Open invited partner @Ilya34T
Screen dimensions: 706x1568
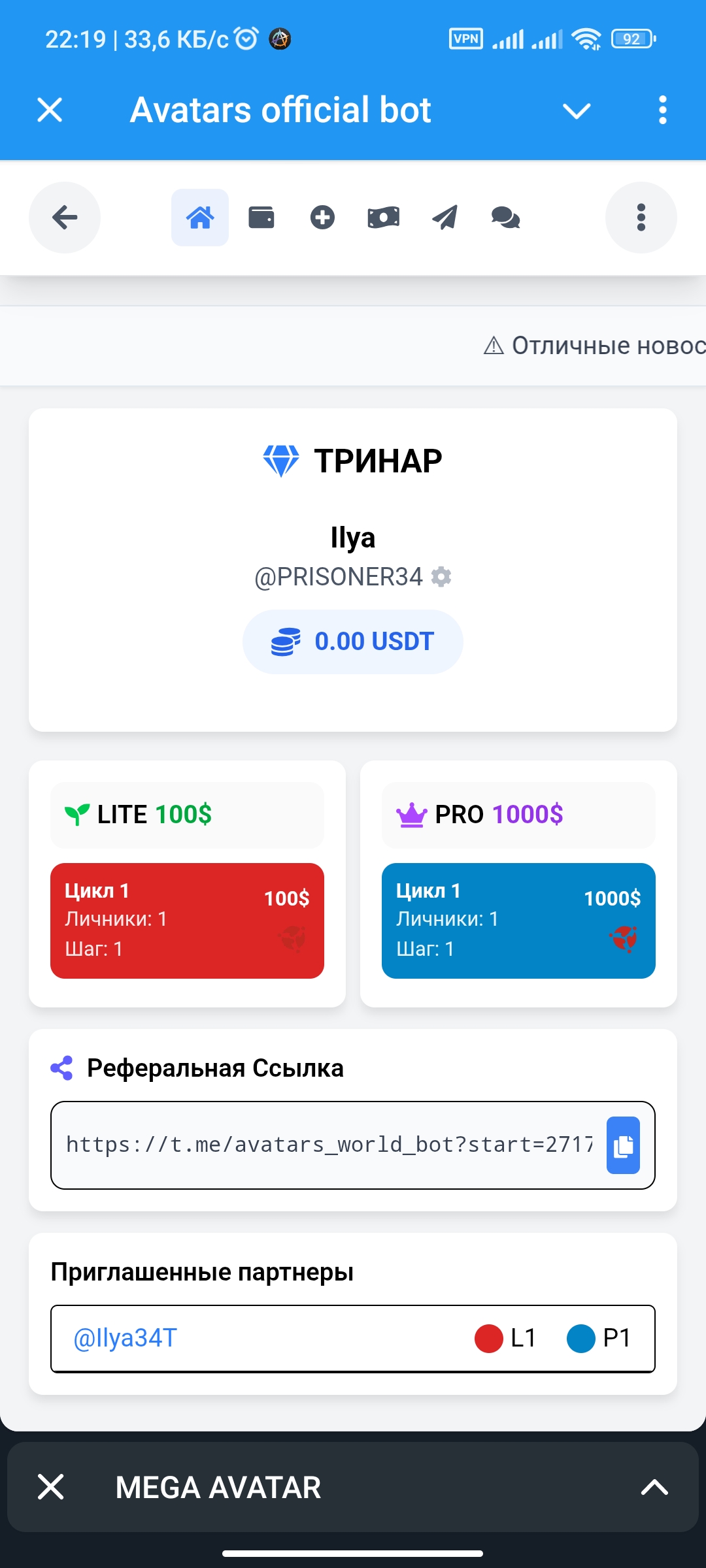[x=126, y=1338]
